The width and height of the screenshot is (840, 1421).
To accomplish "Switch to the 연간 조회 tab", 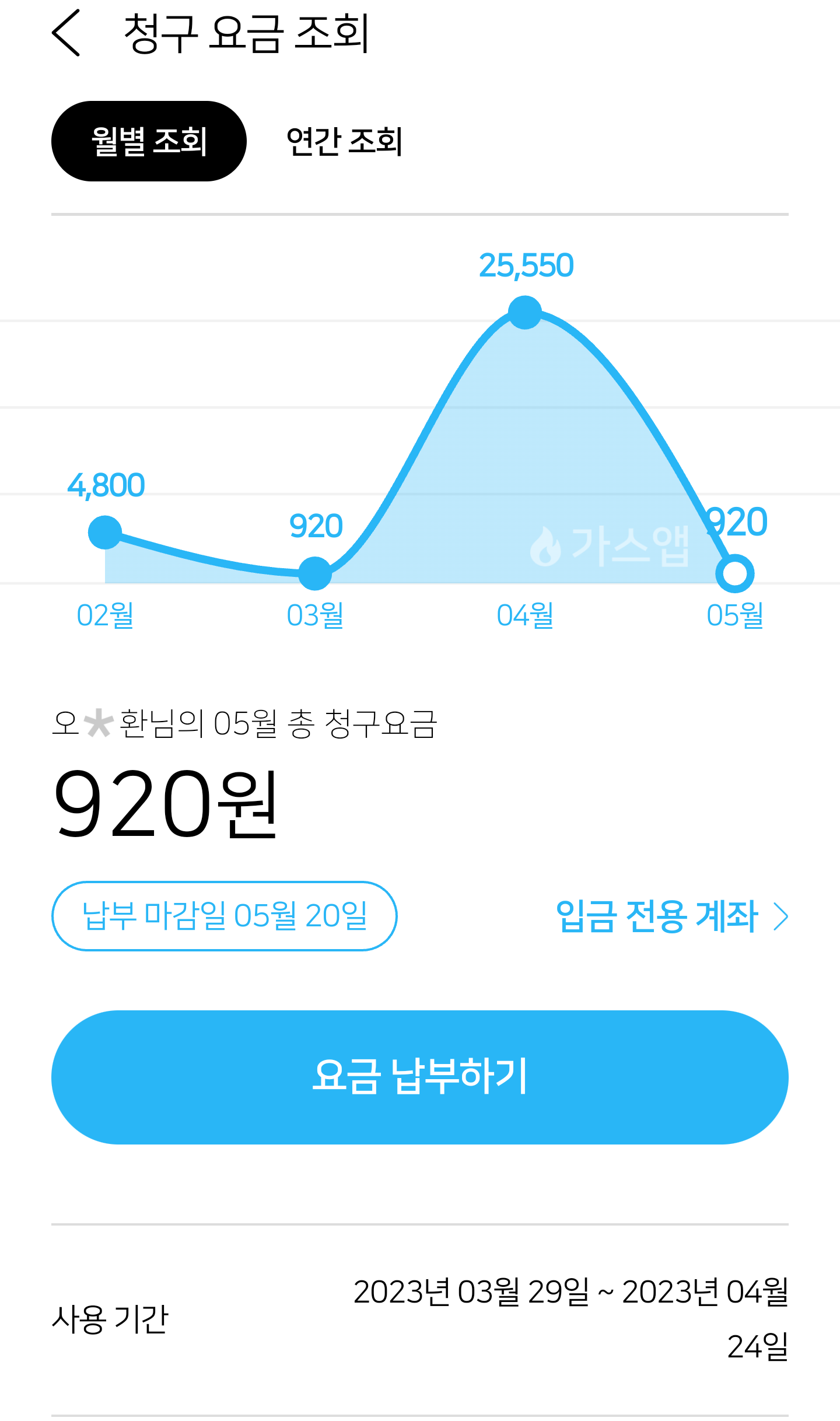I will click(x=344, y=141).
